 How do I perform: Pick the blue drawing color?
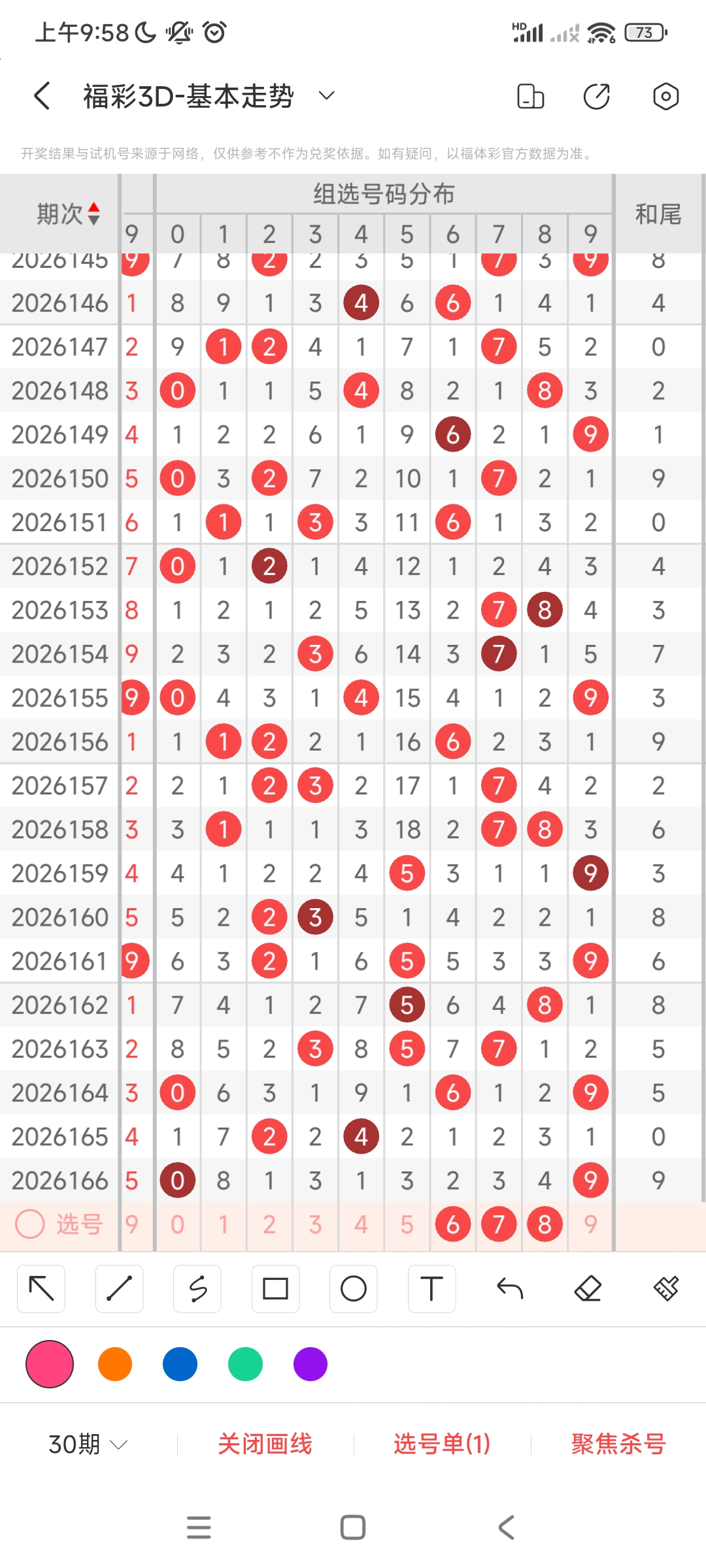tap(180, 1364)
